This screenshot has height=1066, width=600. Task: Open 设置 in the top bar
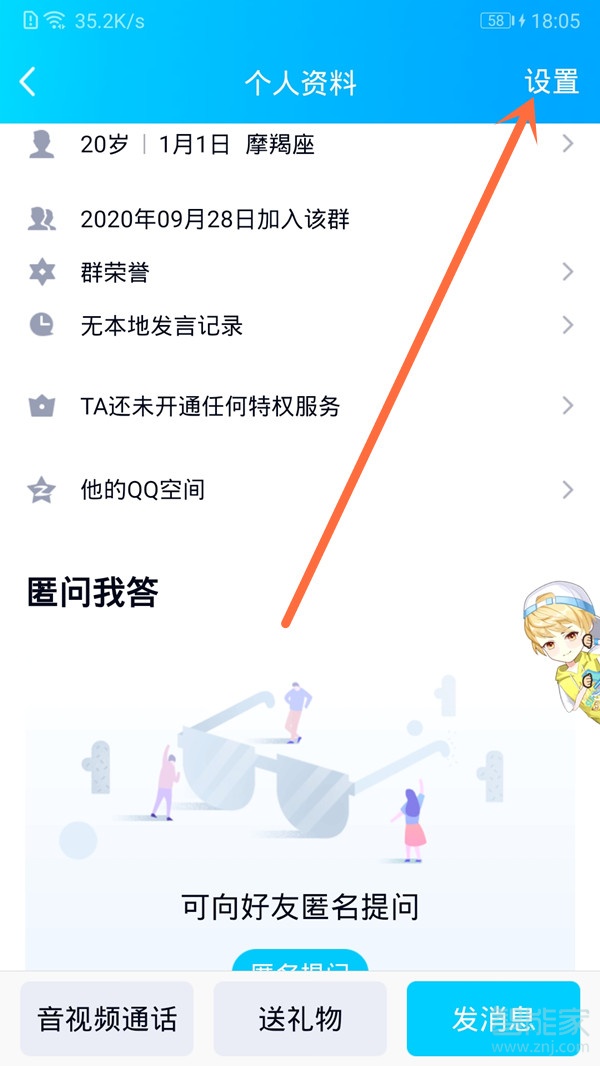point(552,82)
